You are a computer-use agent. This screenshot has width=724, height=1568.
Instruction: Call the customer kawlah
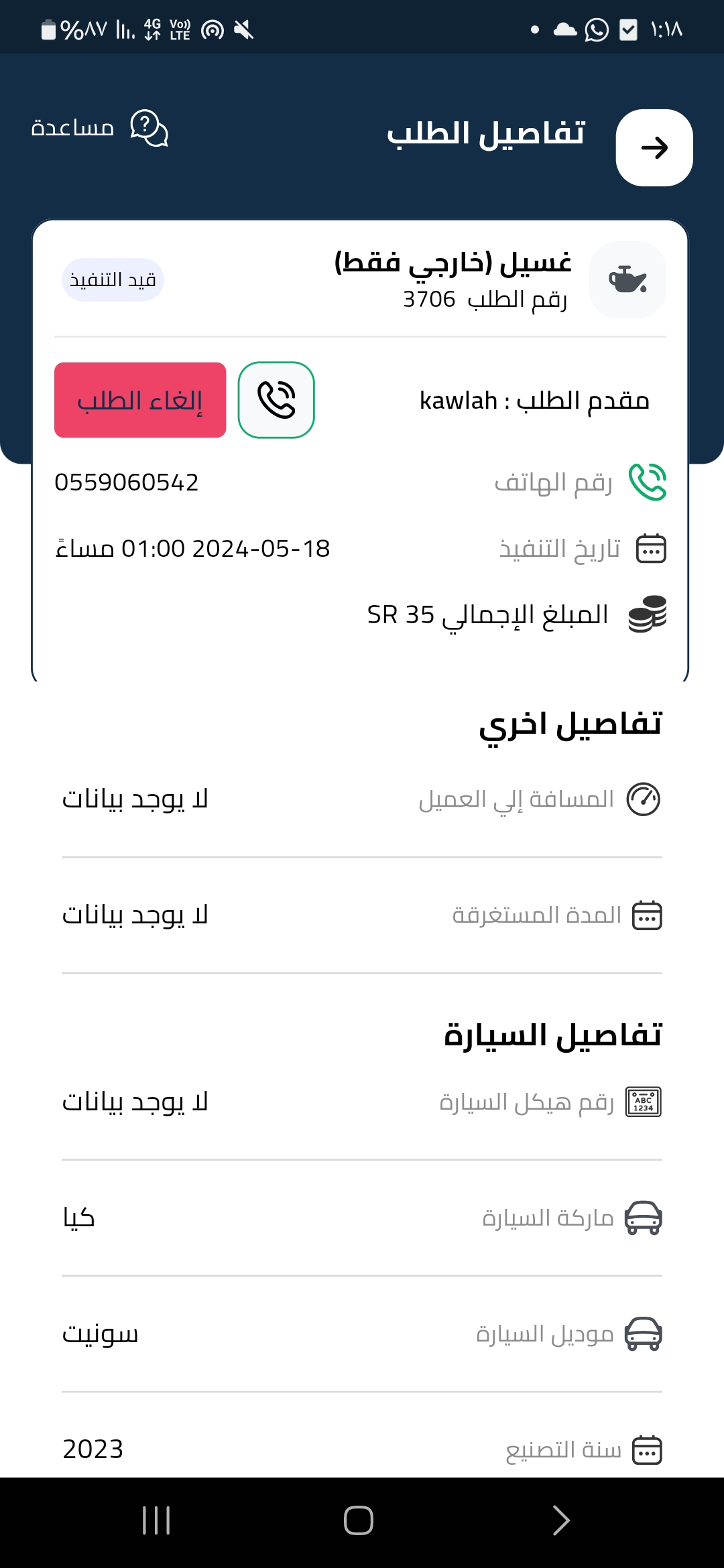pos(276,400)
